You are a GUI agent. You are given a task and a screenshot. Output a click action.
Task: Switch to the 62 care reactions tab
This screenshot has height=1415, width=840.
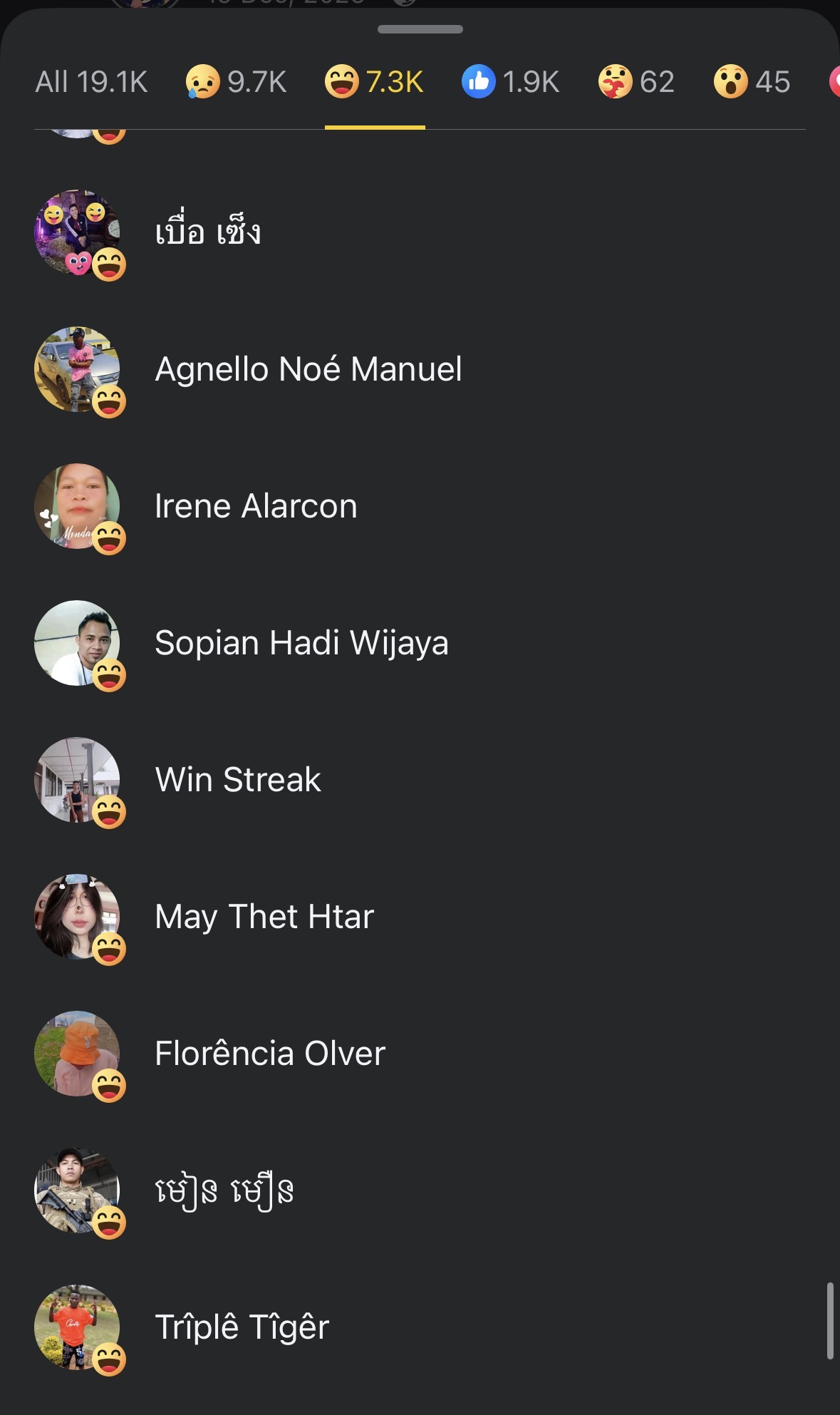pos(636,82)
